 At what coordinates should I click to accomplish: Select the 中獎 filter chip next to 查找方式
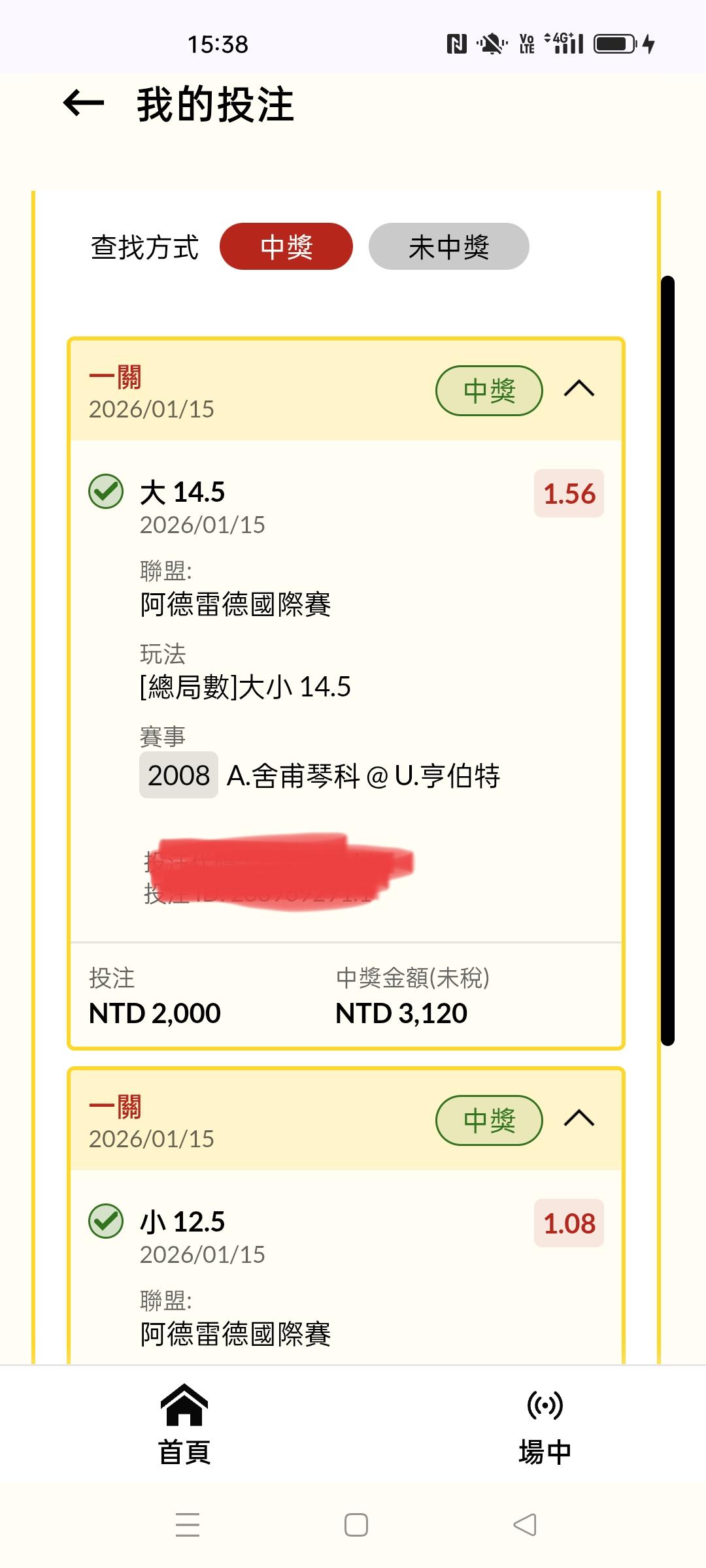[286, 246]
